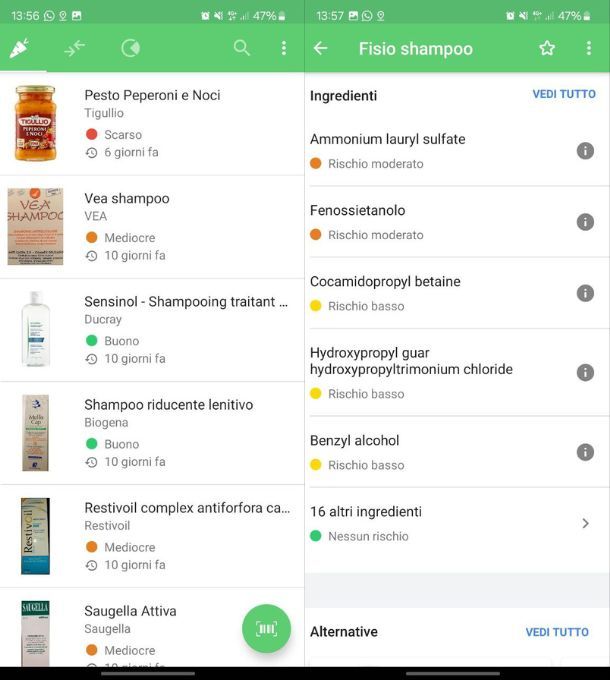
Task: Scan a barcode with the green button
Action: (266, 628)
